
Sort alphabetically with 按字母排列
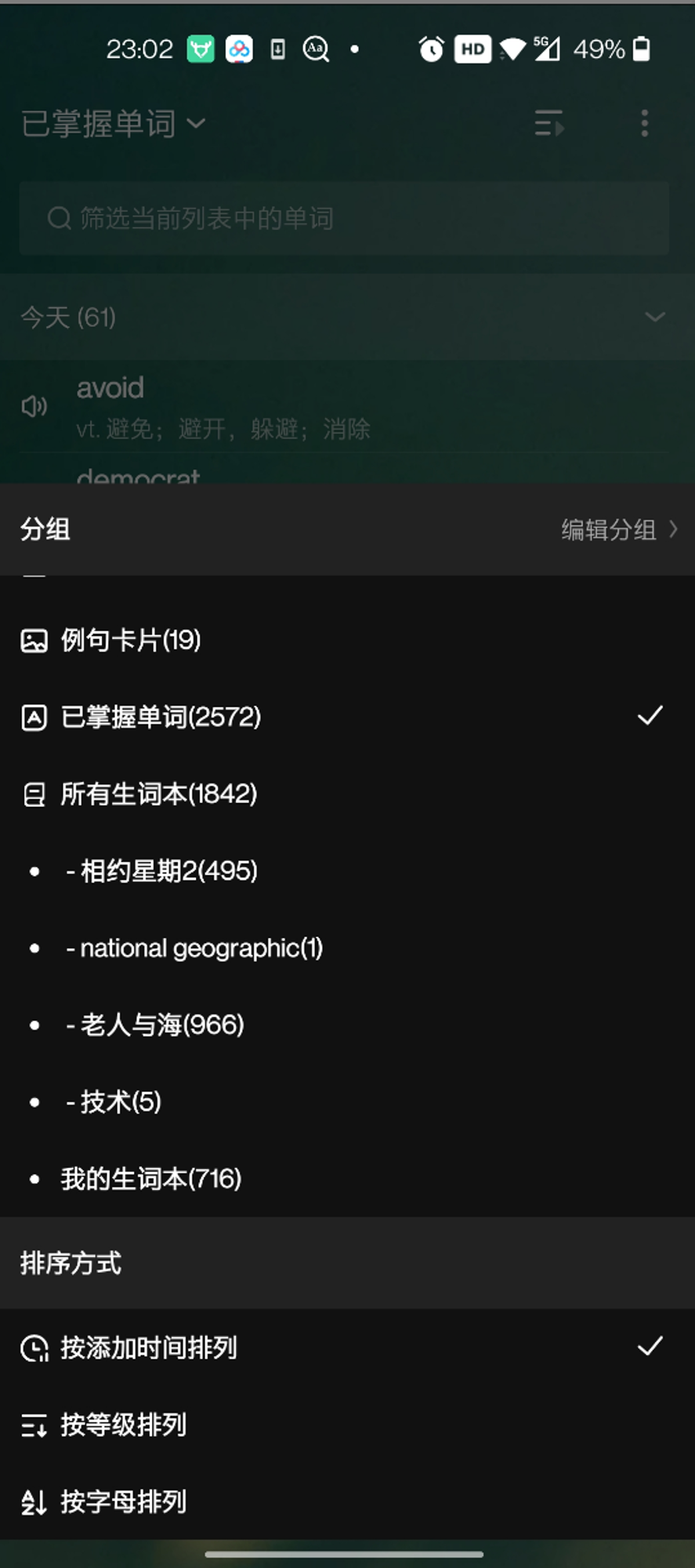tap(347, 1501)
